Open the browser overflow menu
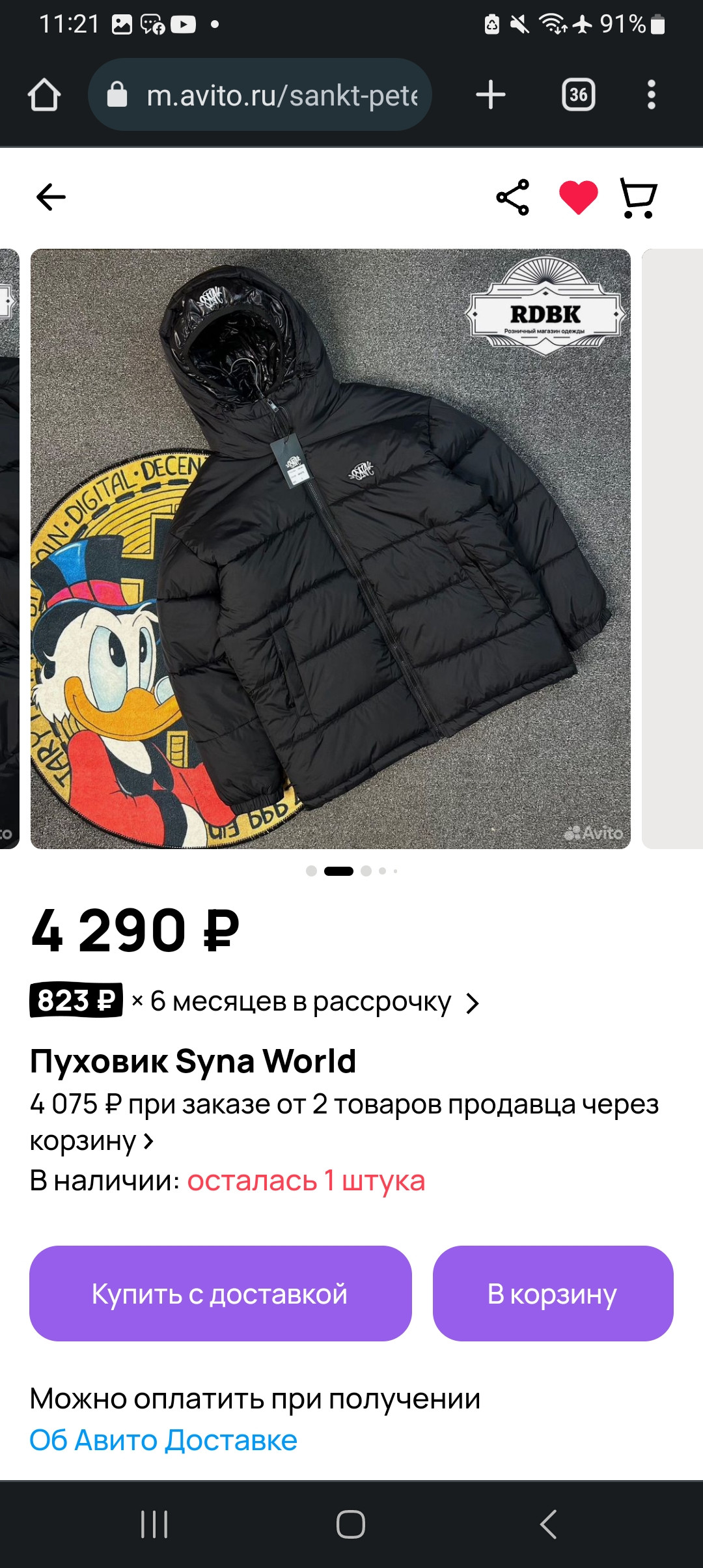Screen dimensions: 703x1568 [x=651, y=95]
